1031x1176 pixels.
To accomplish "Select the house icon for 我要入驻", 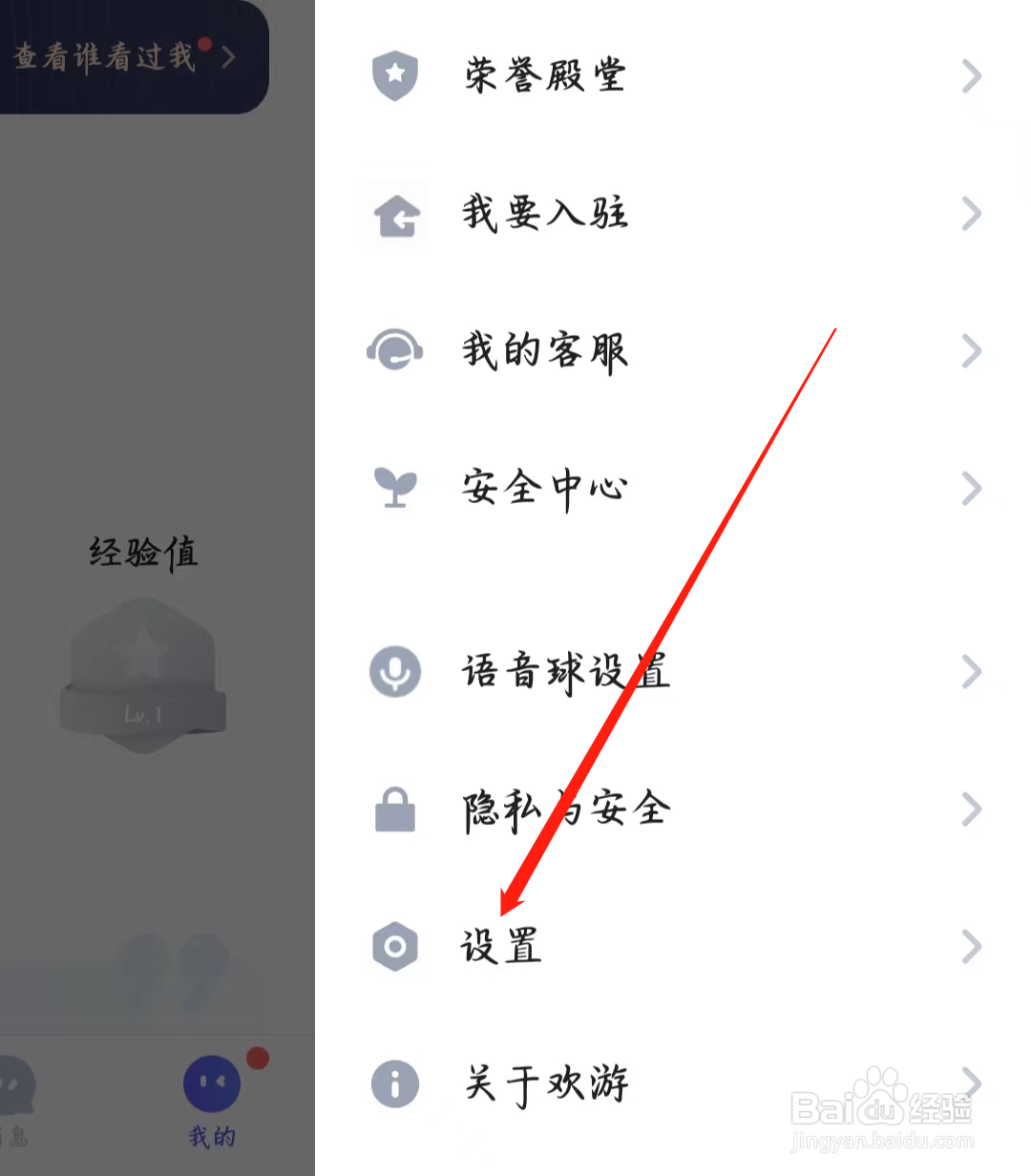I will pyautogui.click(x=395, y=215).
